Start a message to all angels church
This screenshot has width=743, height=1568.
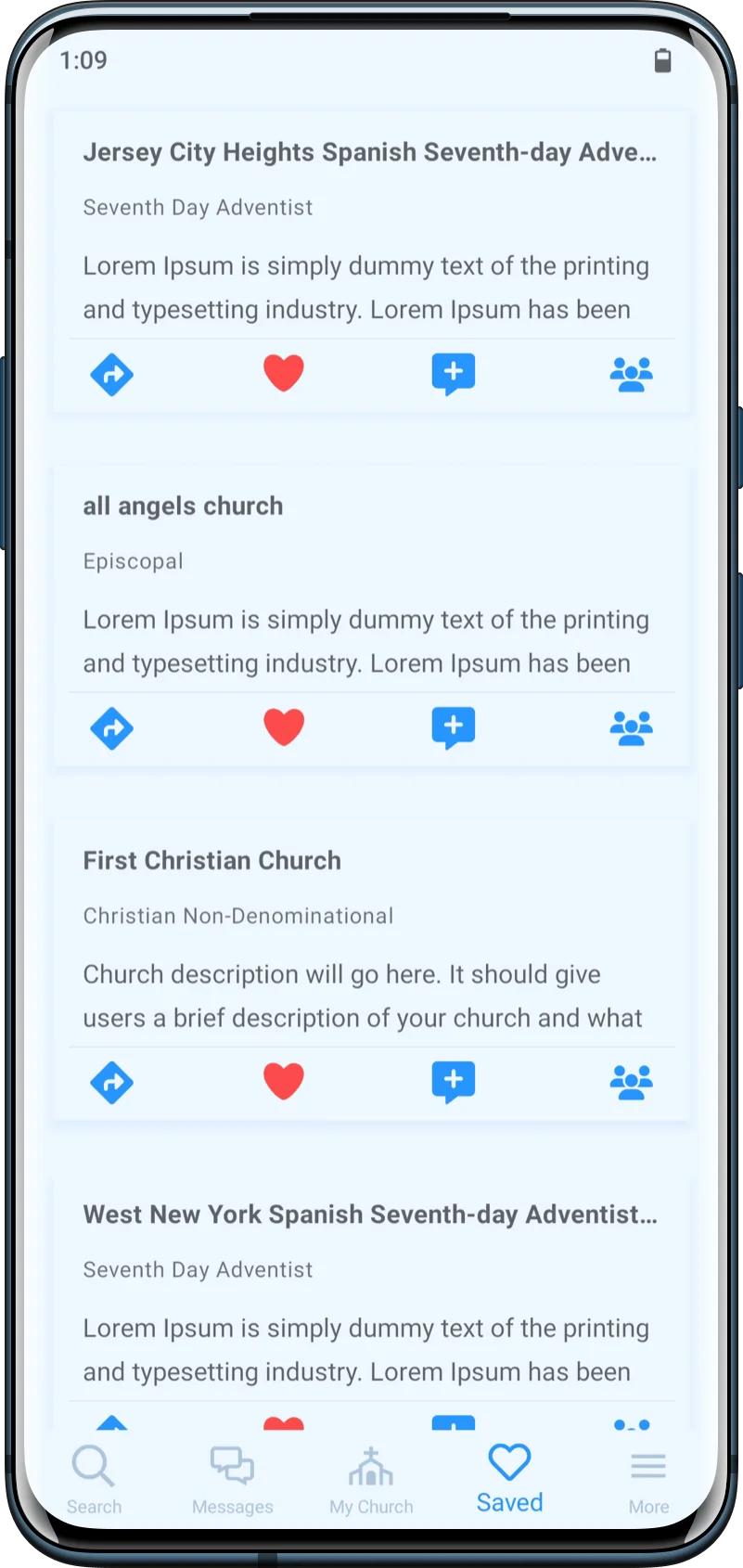(x=454, y=727)
